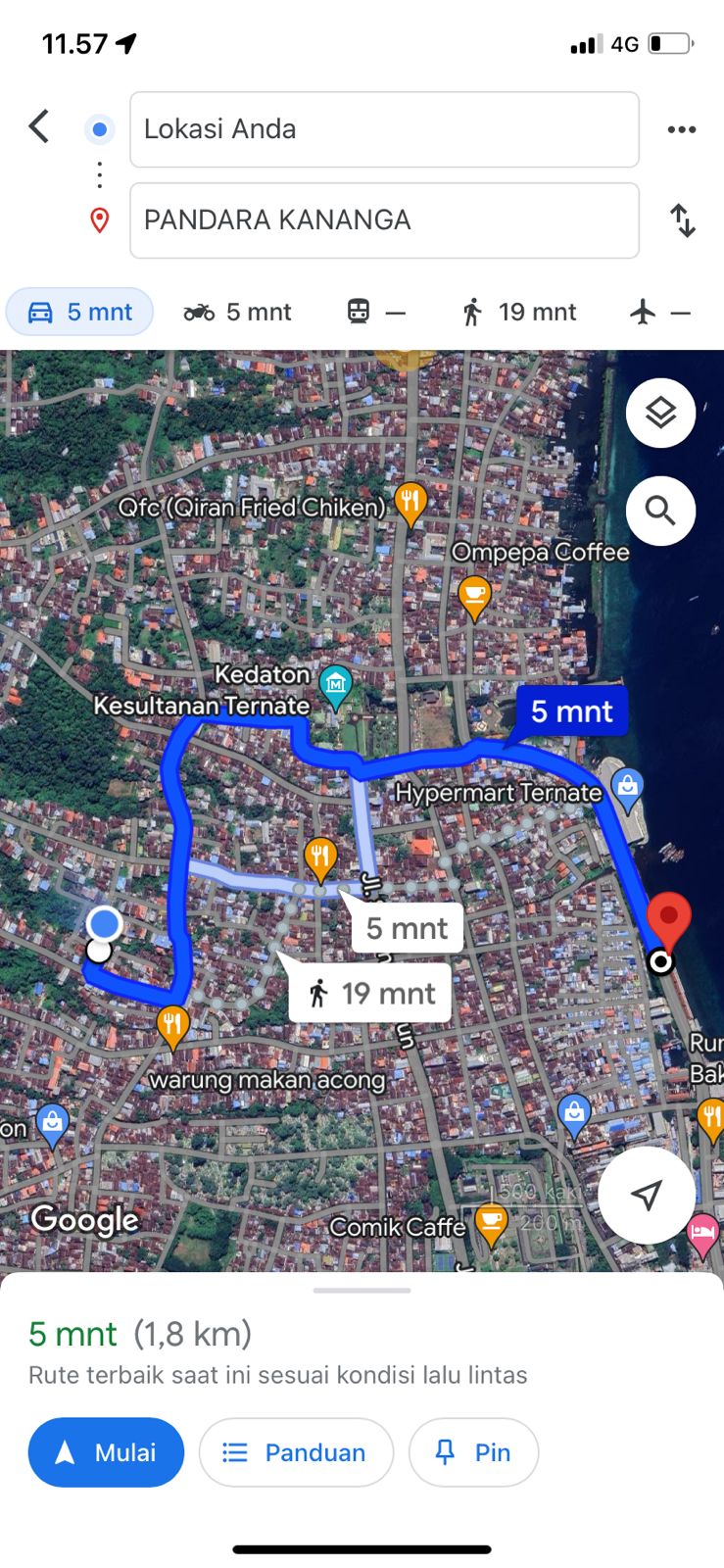724x1568 pixels.
Task: Switch to the motorcycle travel mode
Action: point(238,313)
